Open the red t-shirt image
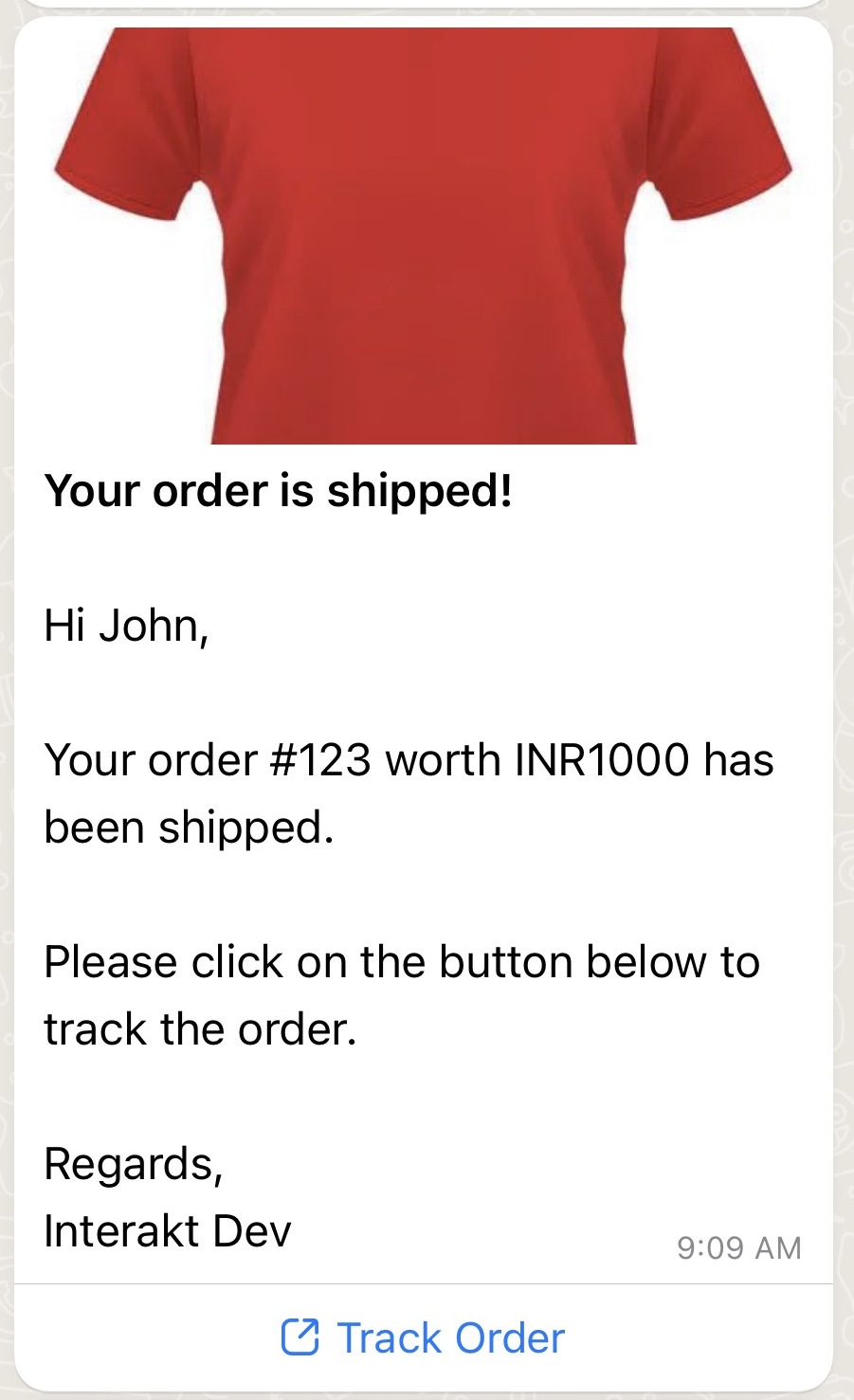 pyautogui.click(x=424, y=235)
